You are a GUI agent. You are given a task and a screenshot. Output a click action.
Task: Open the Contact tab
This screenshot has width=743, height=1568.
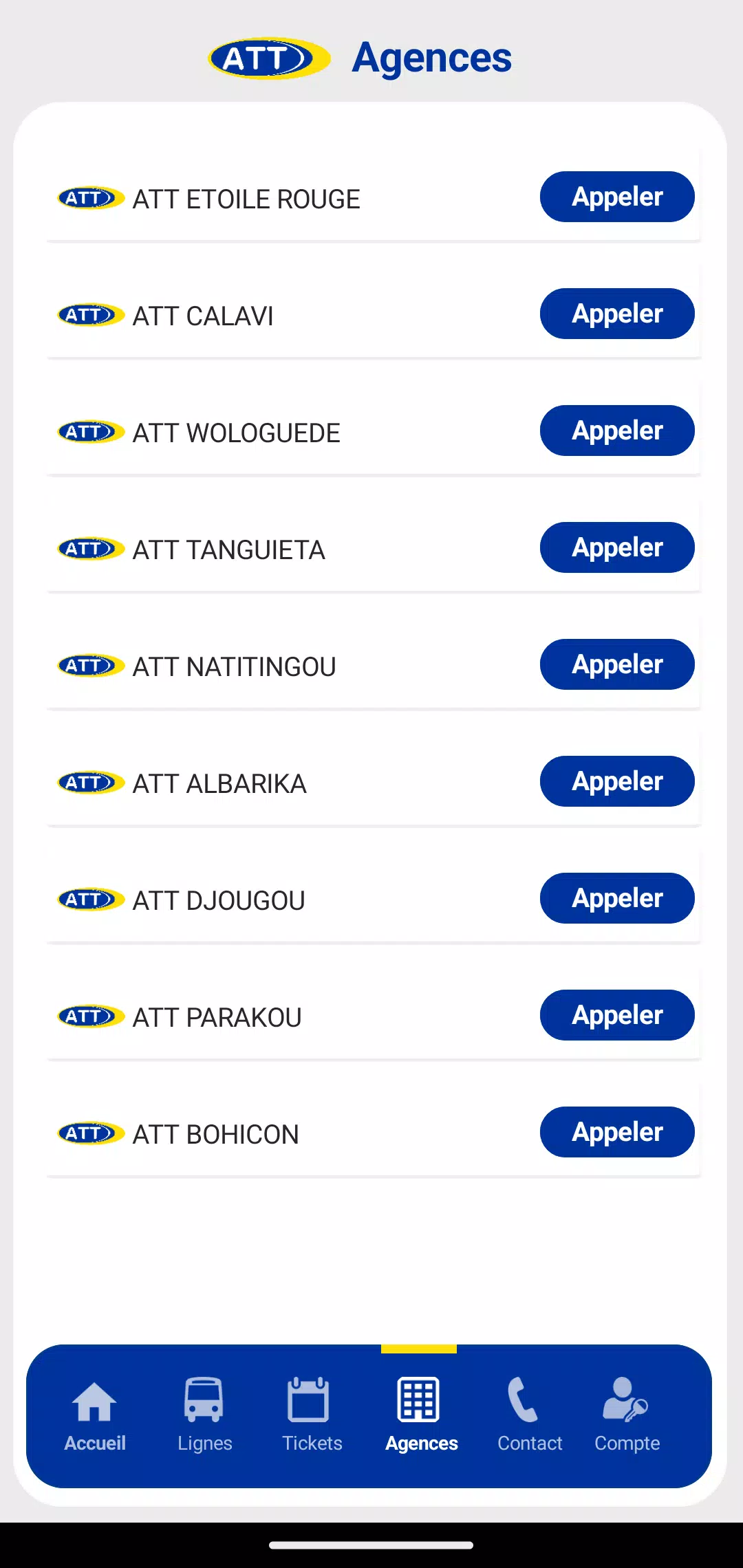(x=530, y=1415)
